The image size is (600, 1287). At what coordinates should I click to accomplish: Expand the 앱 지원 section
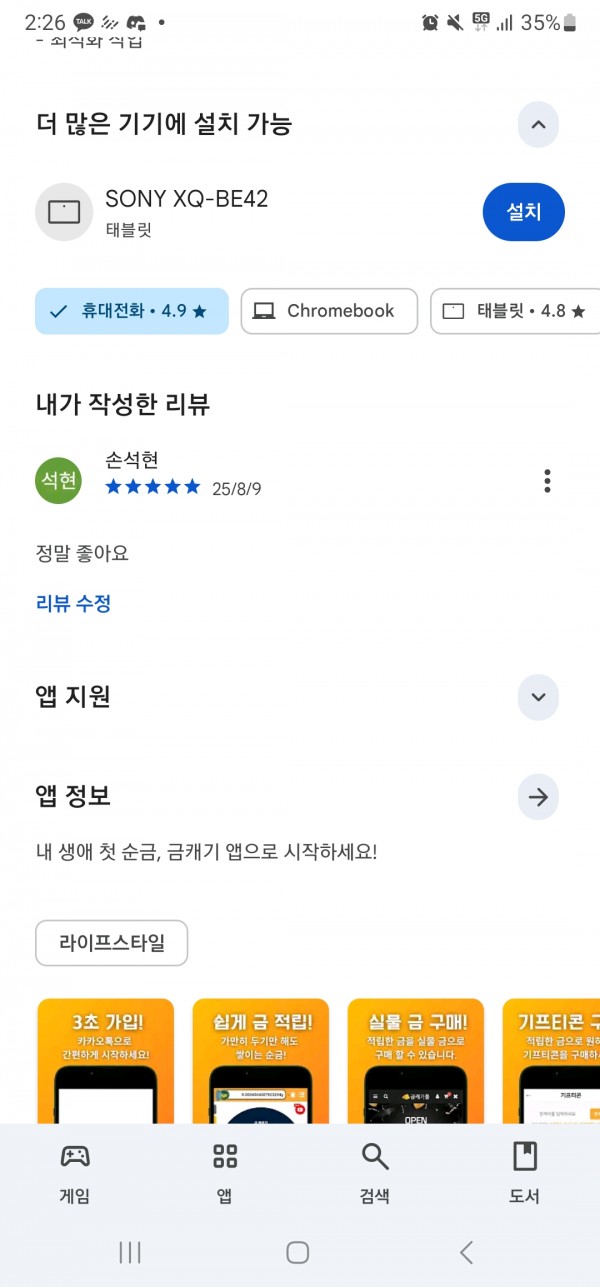pyautogui.click(x=538, y=697)
